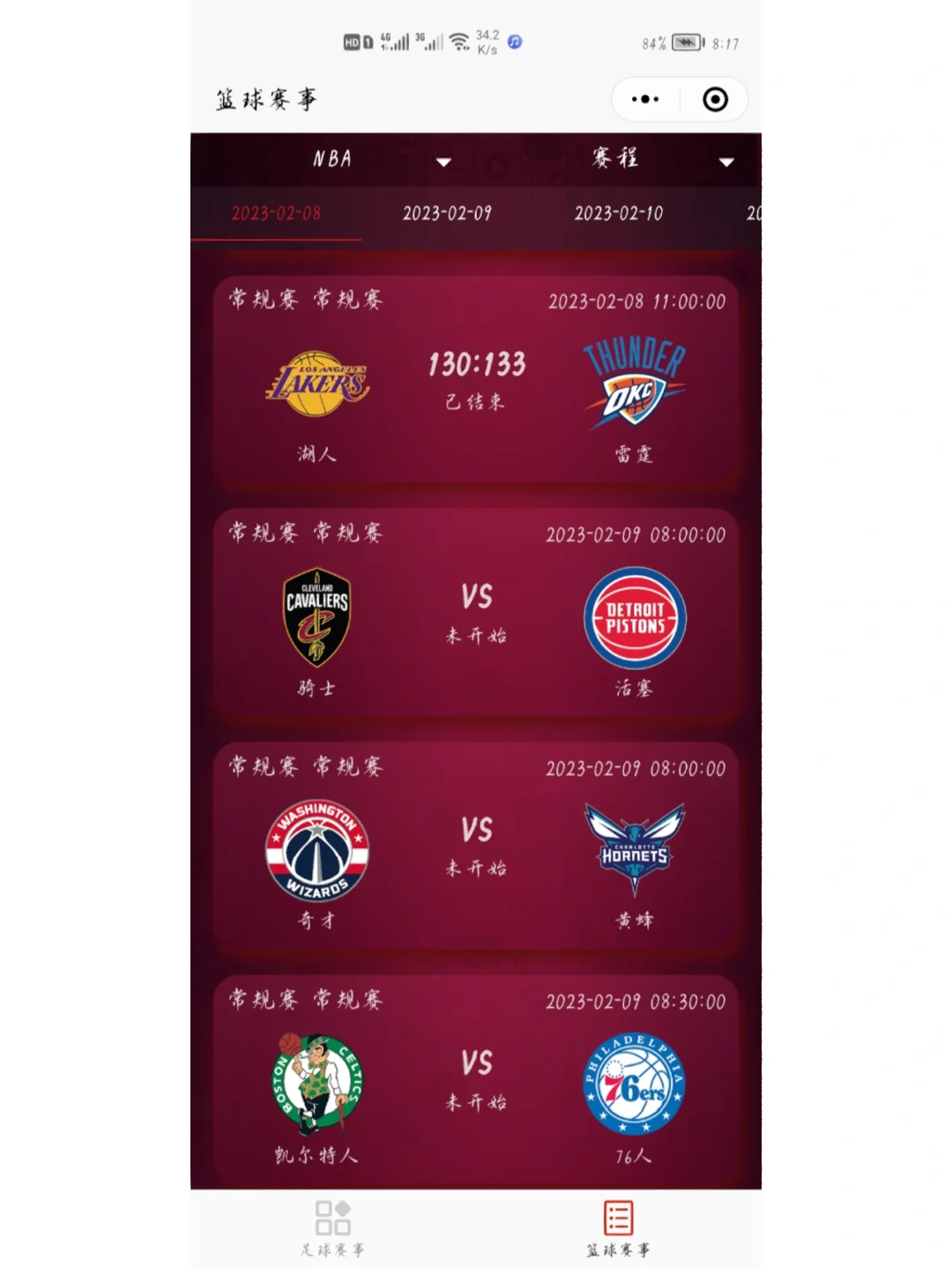Switch to the 2023-02-09 date tab

[x=447, y=213]
